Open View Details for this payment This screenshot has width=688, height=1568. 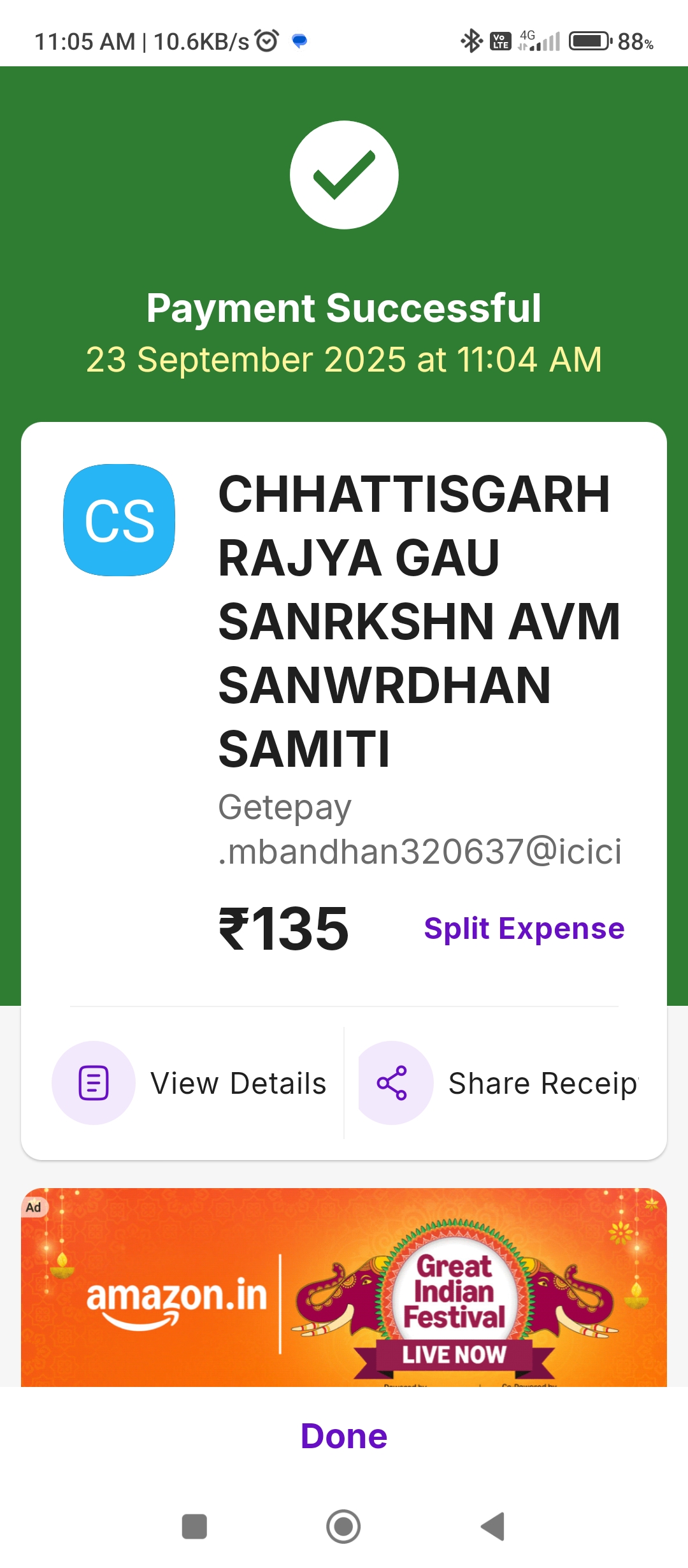coord(190,1083)
